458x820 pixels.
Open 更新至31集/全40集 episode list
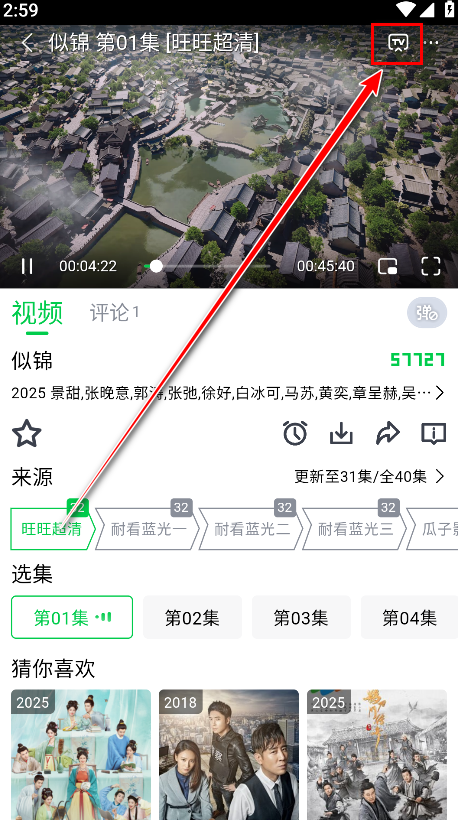[370, 476]
